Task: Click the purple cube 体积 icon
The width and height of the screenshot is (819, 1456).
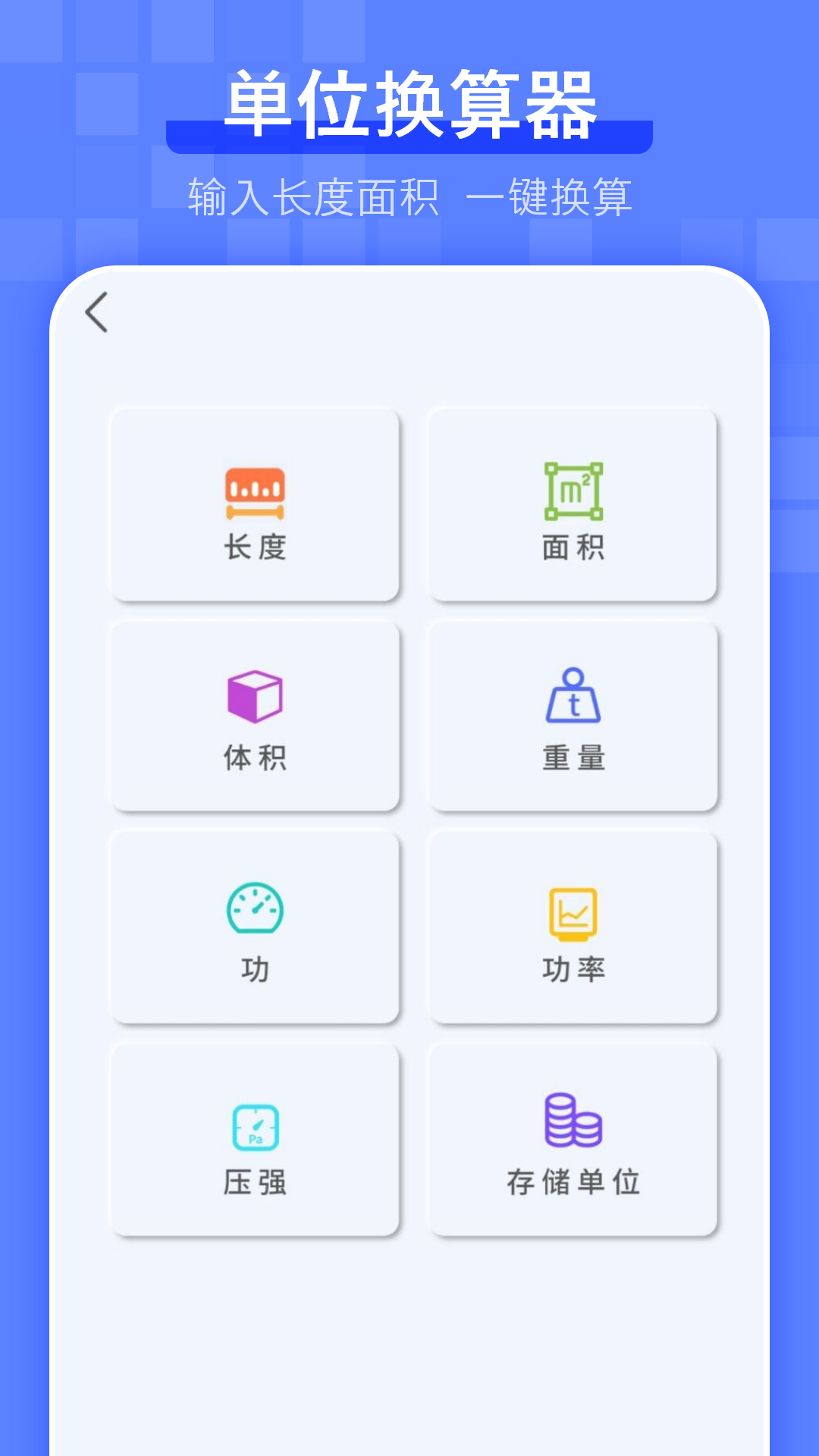Action: tap(256, 695)
